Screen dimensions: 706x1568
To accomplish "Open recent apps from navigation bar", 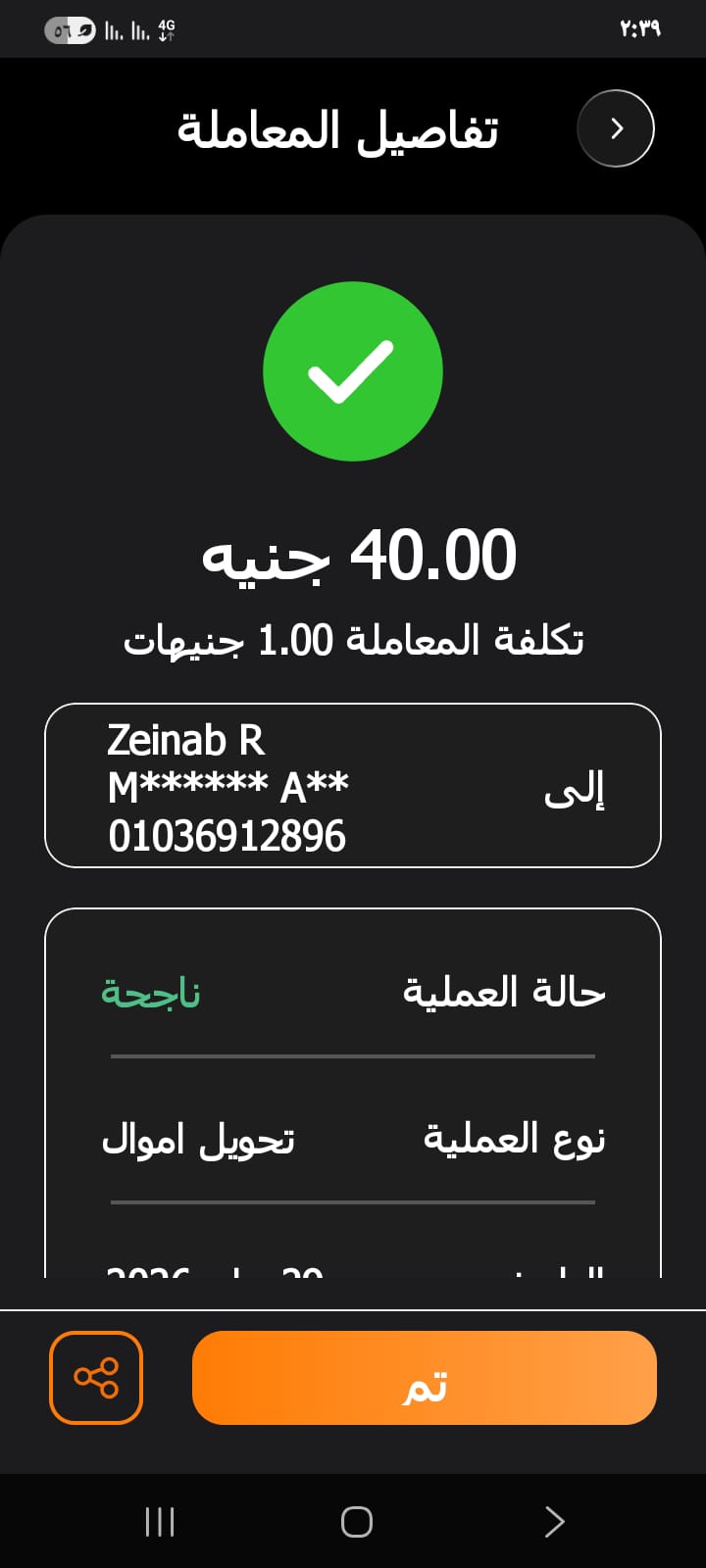I will click(160, 1522).
